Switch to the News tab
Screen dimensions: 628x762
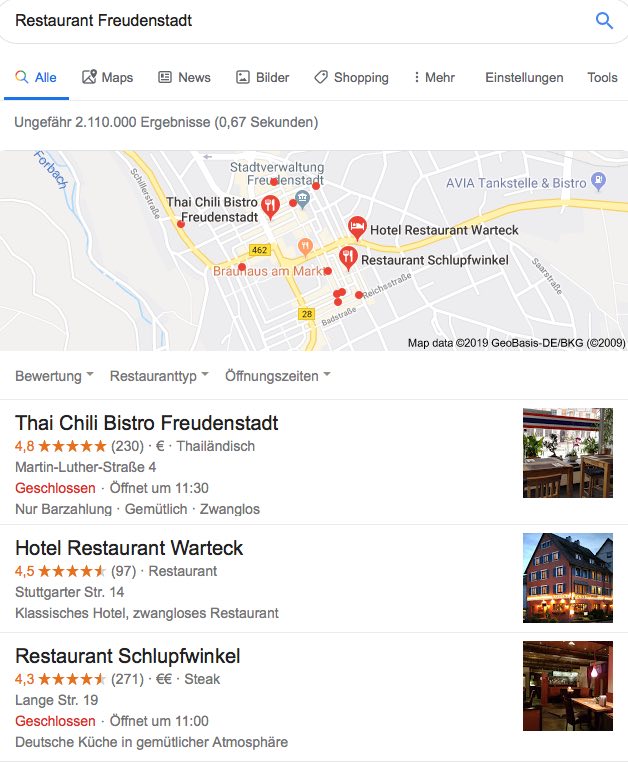pos(184,77)
